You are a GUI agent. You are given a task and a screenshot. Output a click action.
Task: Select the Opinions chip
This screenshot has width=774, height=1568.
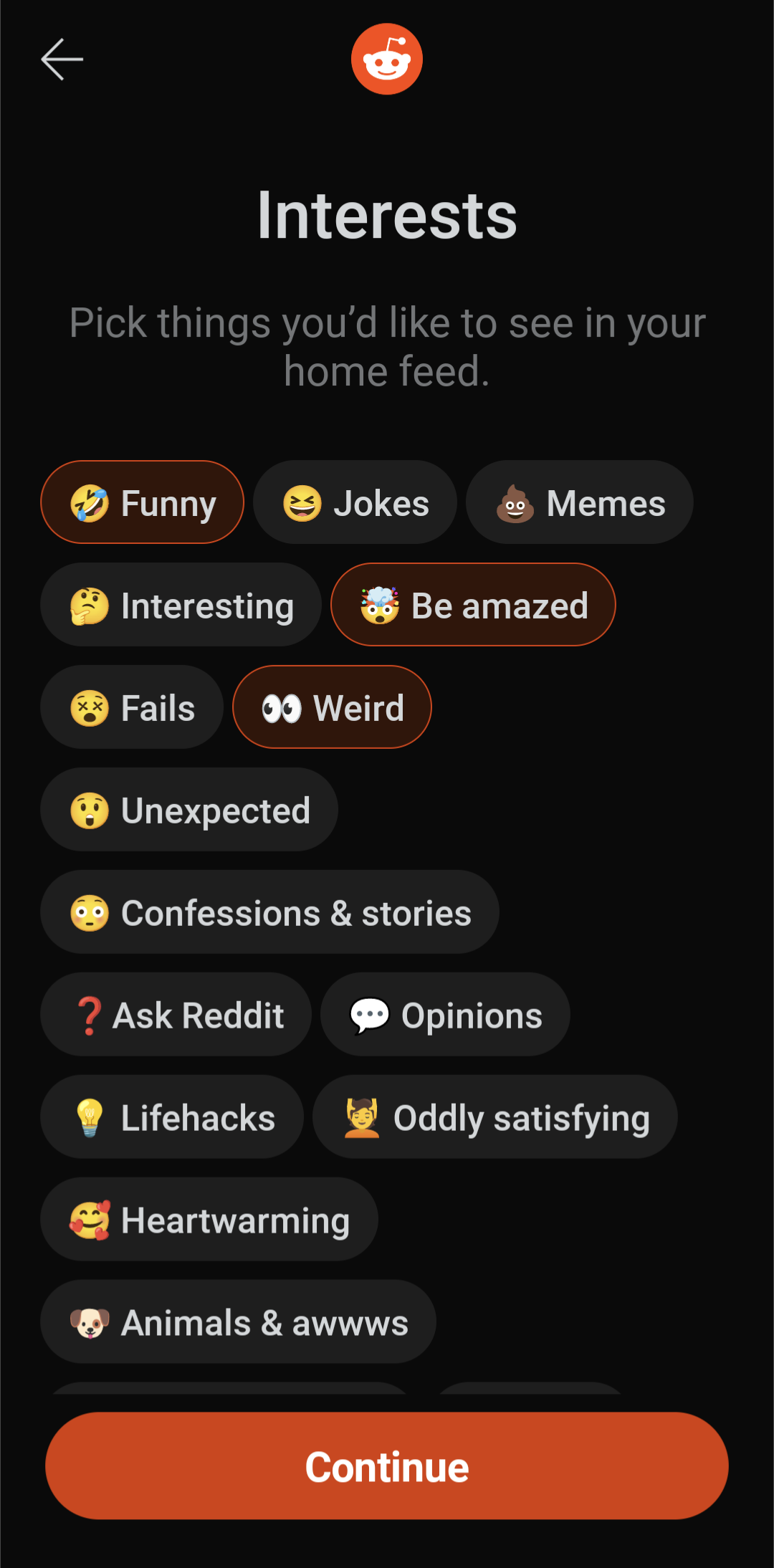click(445, 1015)
